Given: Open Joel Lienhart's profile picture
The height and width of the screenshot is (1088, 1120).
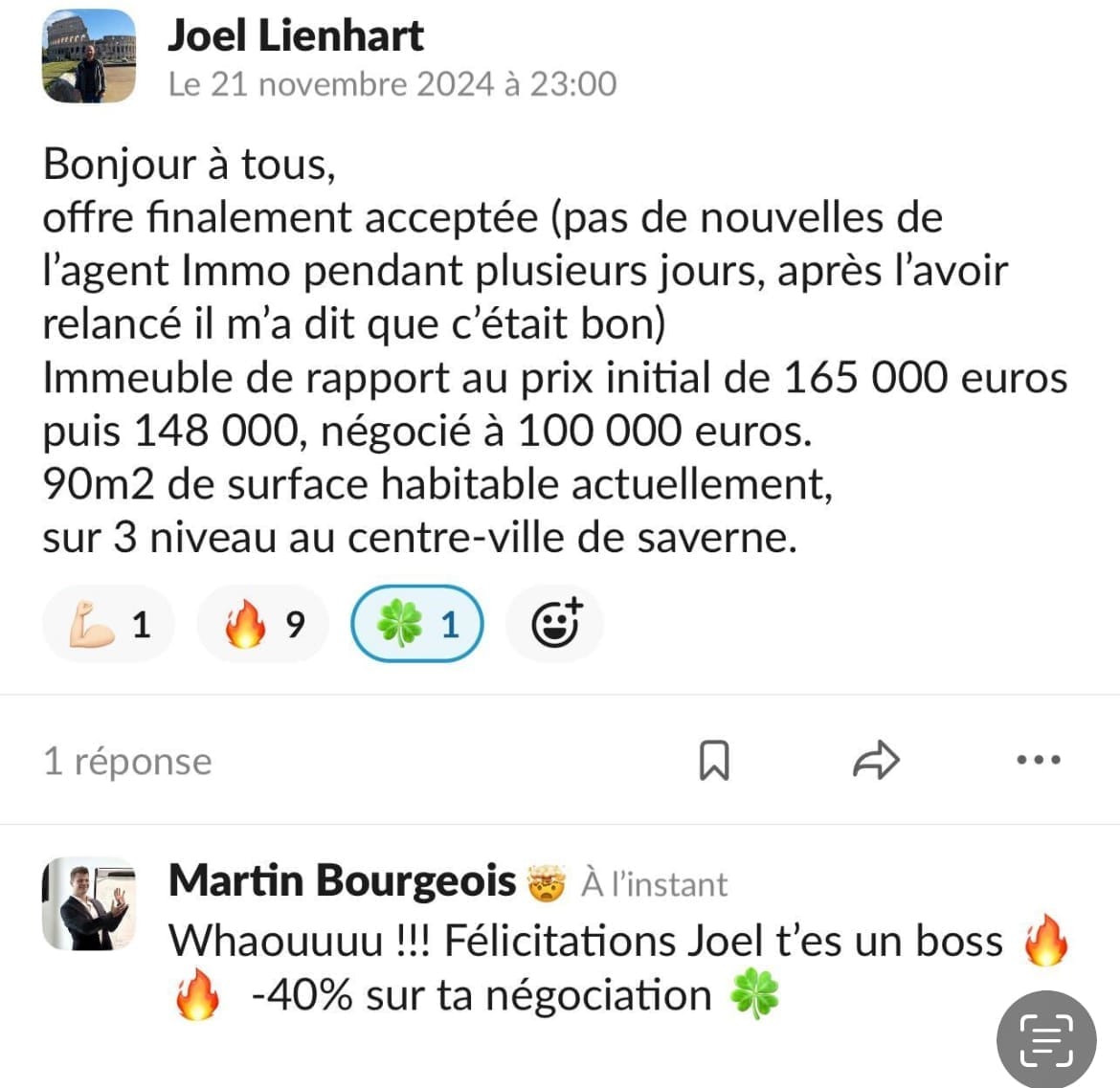Looking at the screenshot, I should coord(89,56).
